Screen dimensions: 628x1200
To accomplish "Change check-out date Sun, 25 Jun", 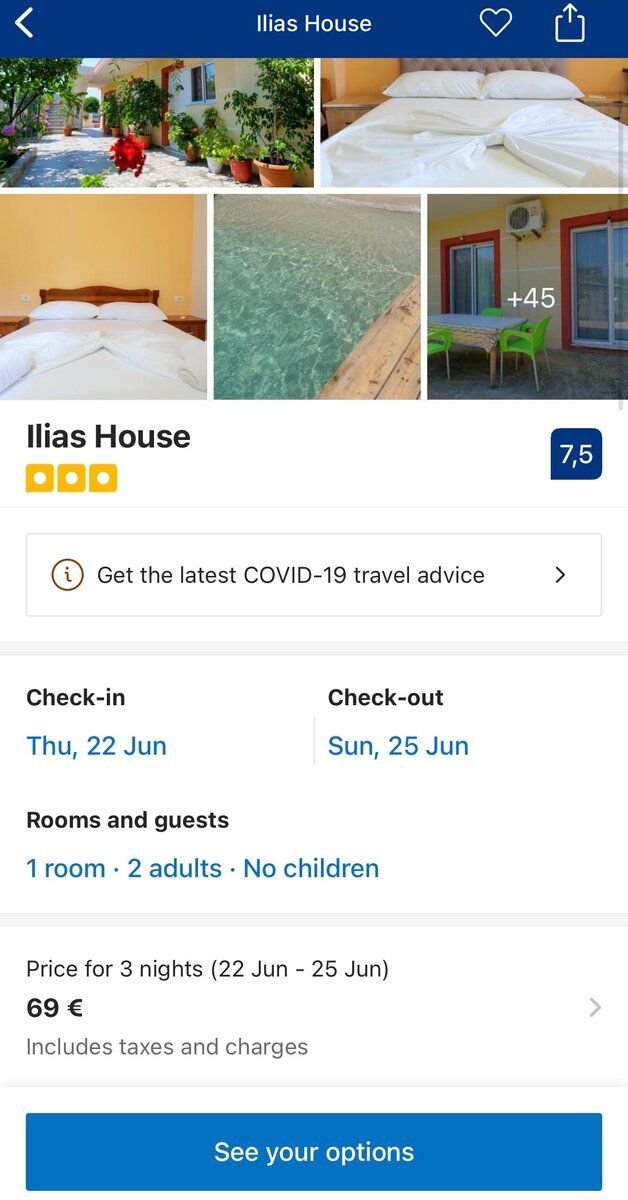I will 398,746.
